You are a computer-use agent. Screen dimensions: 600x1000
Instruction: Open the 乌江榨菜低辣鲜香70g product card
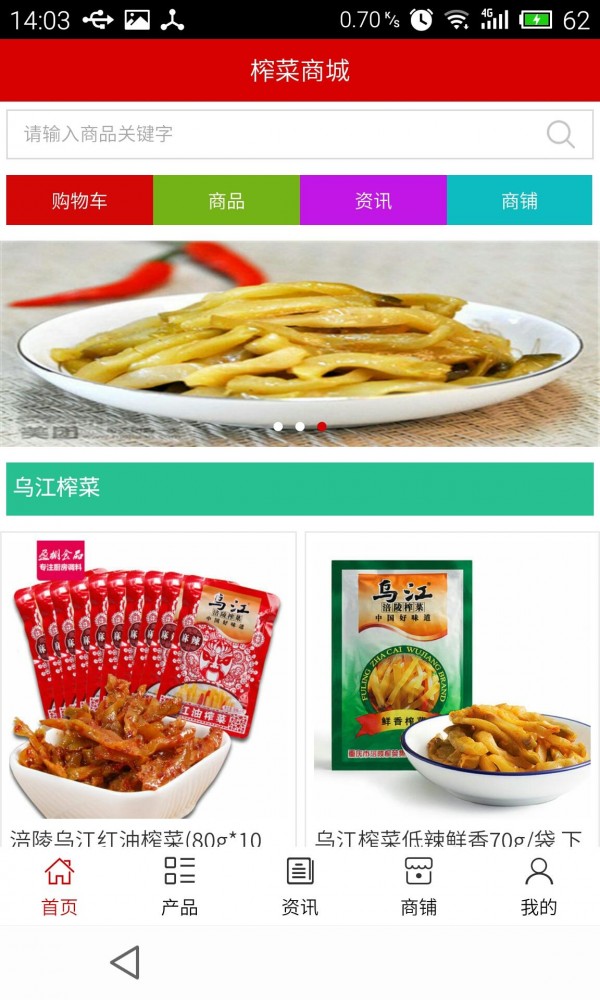click(452, 690)
